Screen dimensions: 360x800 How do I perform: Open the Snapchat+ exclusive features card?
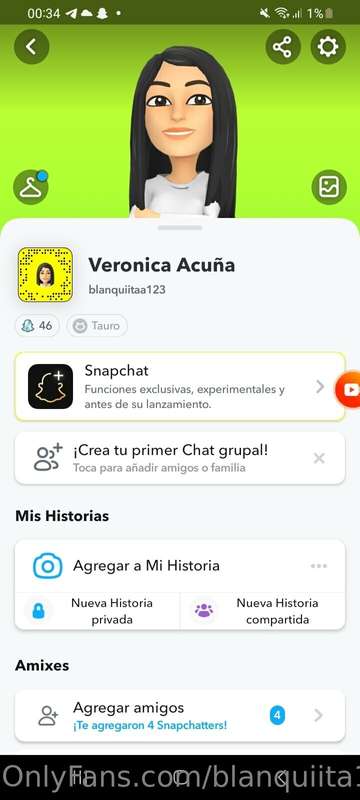click(180, 386)
